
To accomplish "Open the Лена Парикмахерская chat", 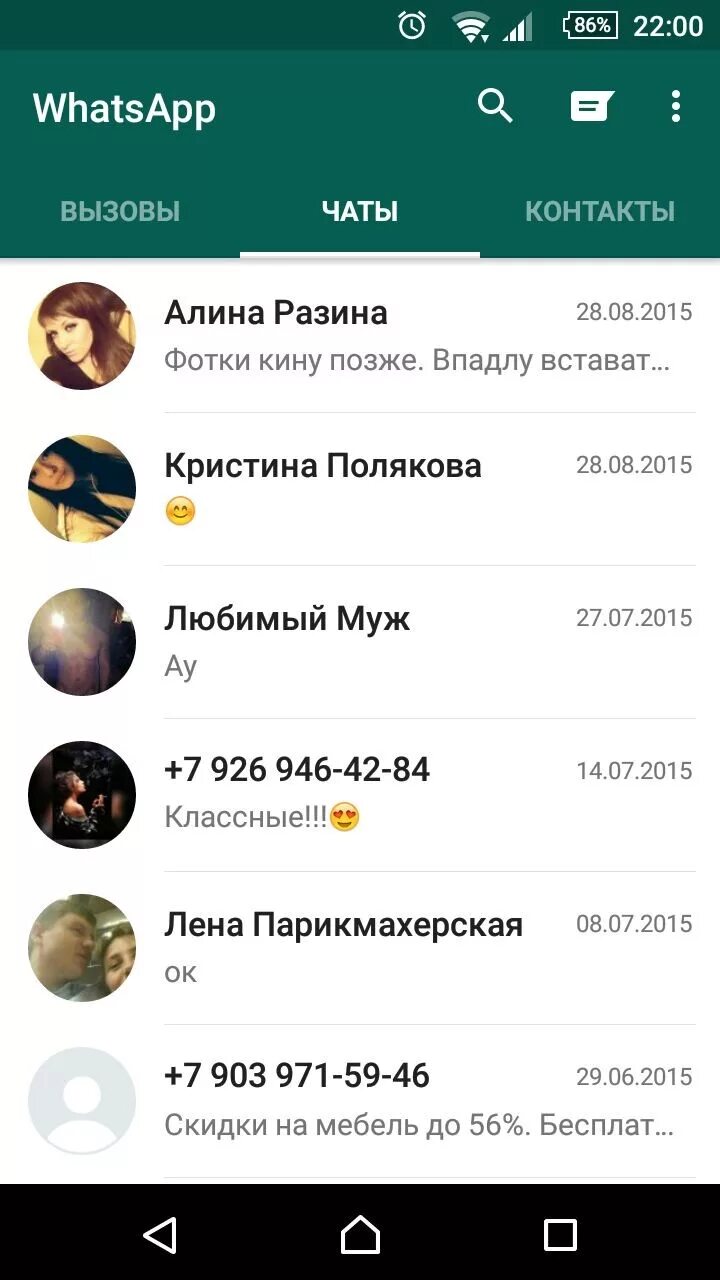I will [360, 948].
